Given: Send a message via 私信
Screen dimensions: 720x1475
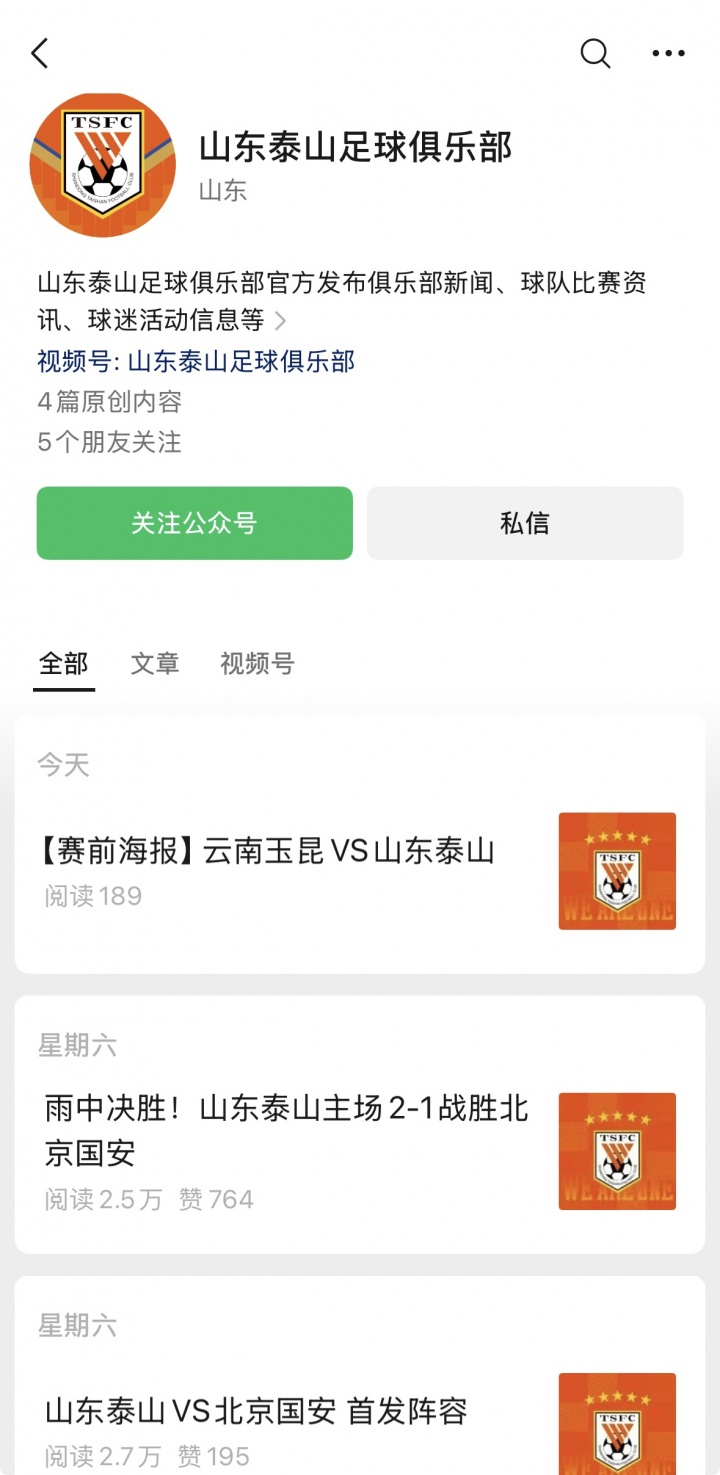Looking at the screenshot, I should click(524, 523).
